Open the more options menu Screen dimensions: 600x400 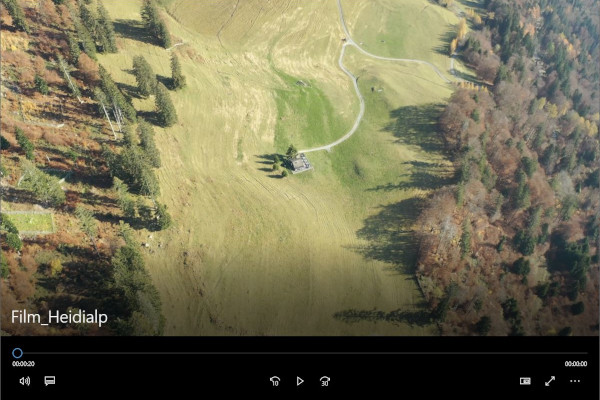click(x=575, y=381)
